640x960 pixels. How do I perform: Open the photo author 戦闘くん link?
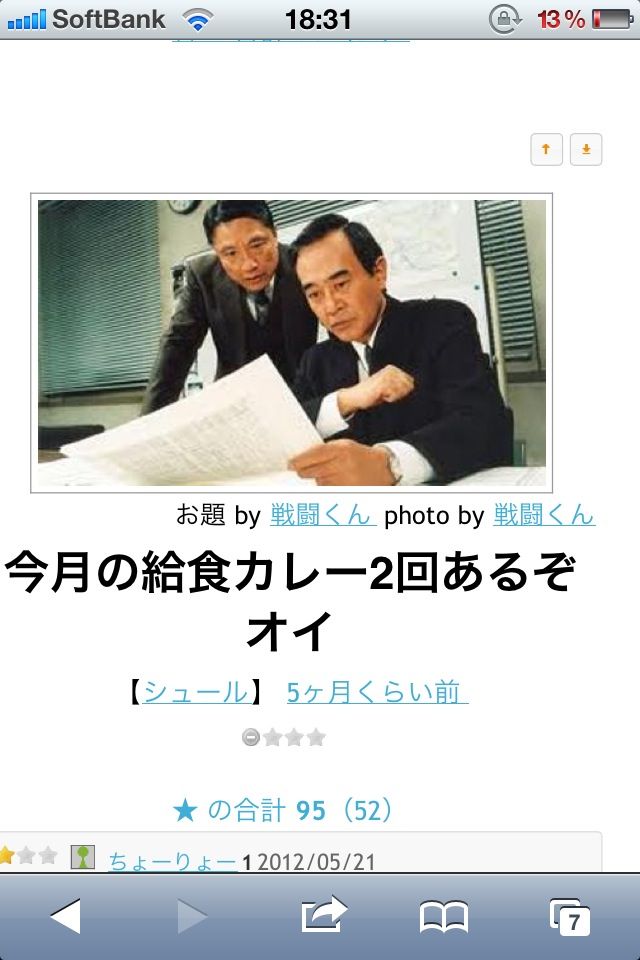(x=544, y=515)
